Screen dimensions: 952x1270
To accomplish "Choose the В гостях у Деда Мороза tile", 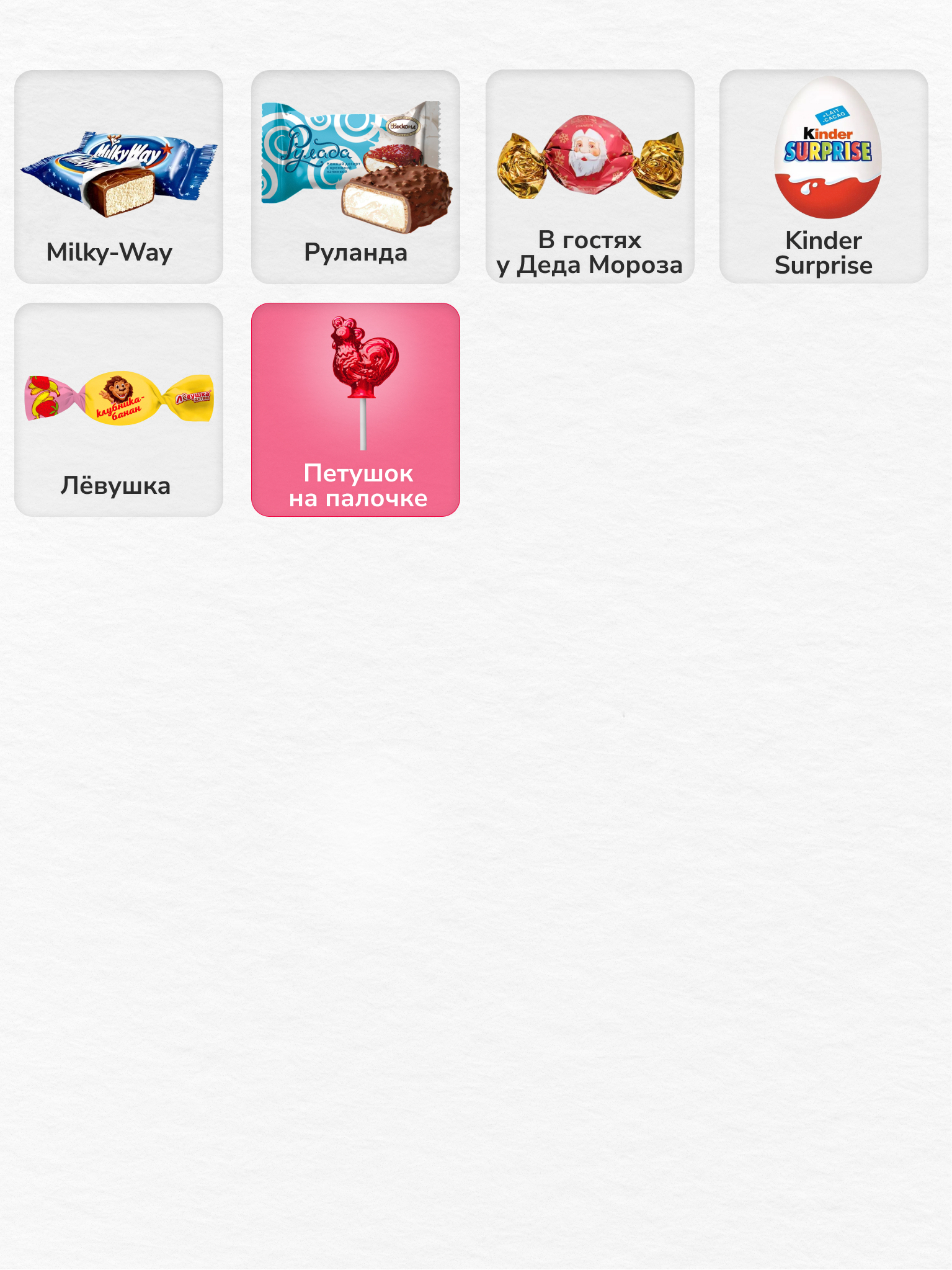I will [x=590, y=177].
